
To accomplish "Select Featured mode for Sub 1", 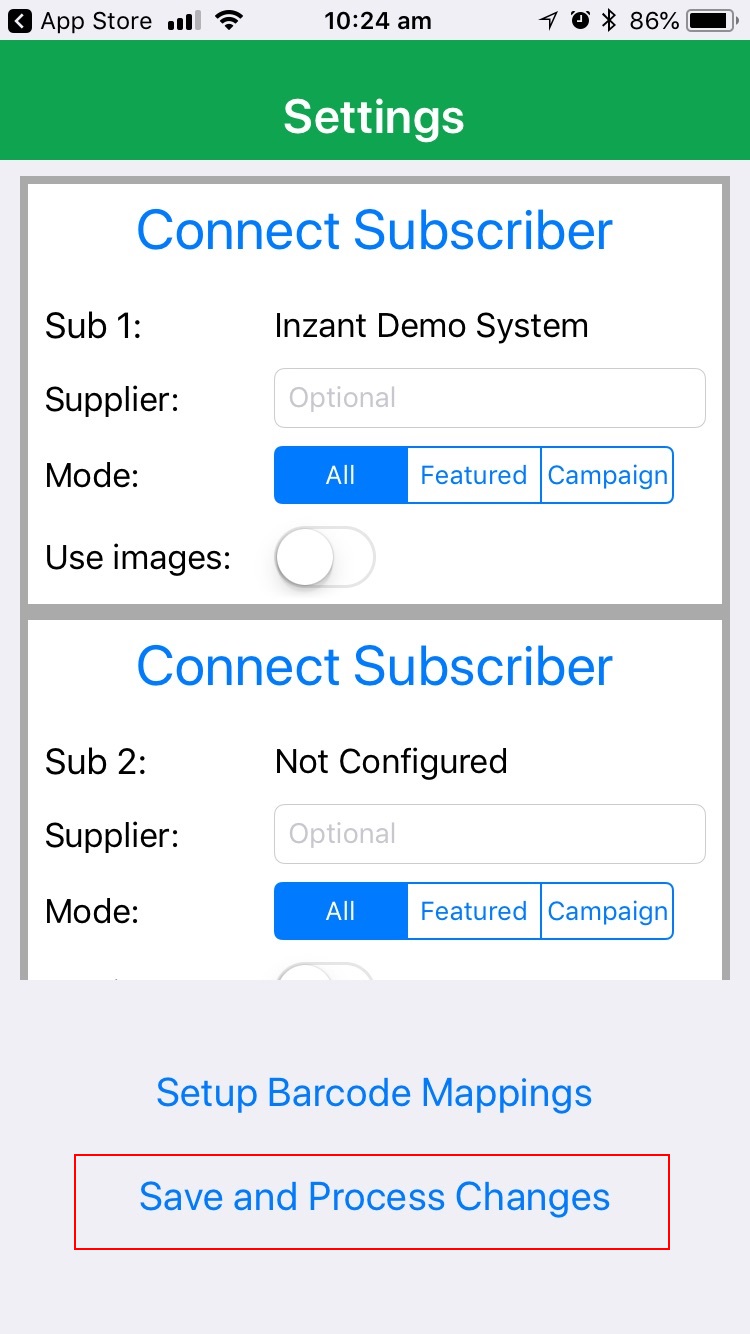I will 473,475.
